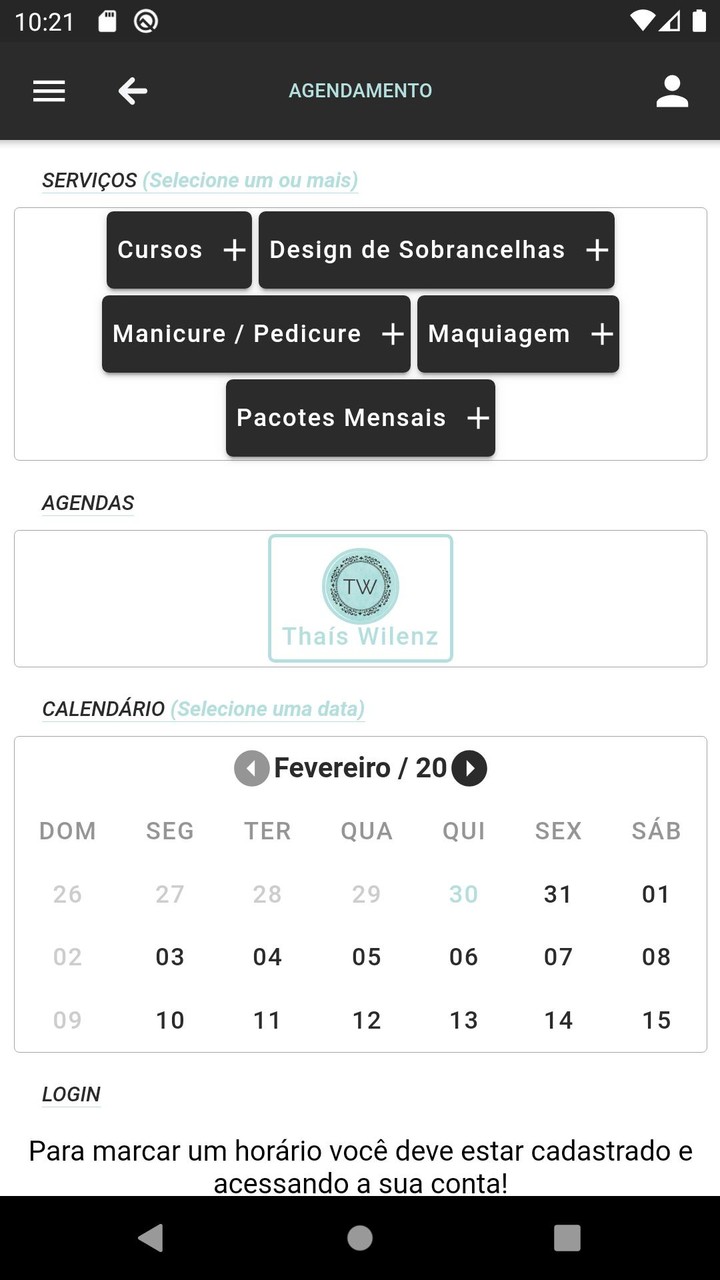Deselect the Thaís Wilenz agenda

coord(360,598)
